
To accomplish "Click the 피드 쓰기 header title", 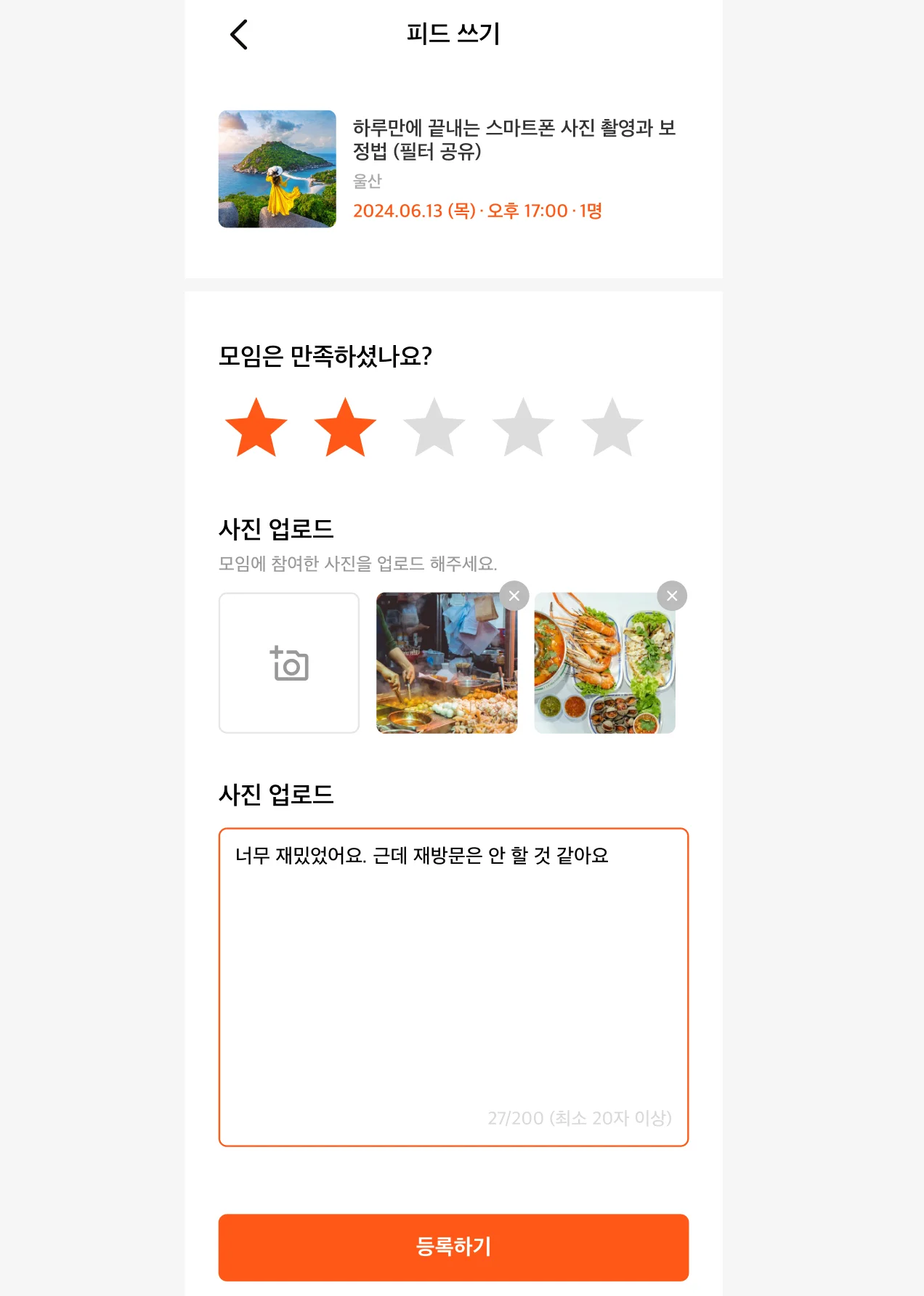I will [x=453, y=34].
